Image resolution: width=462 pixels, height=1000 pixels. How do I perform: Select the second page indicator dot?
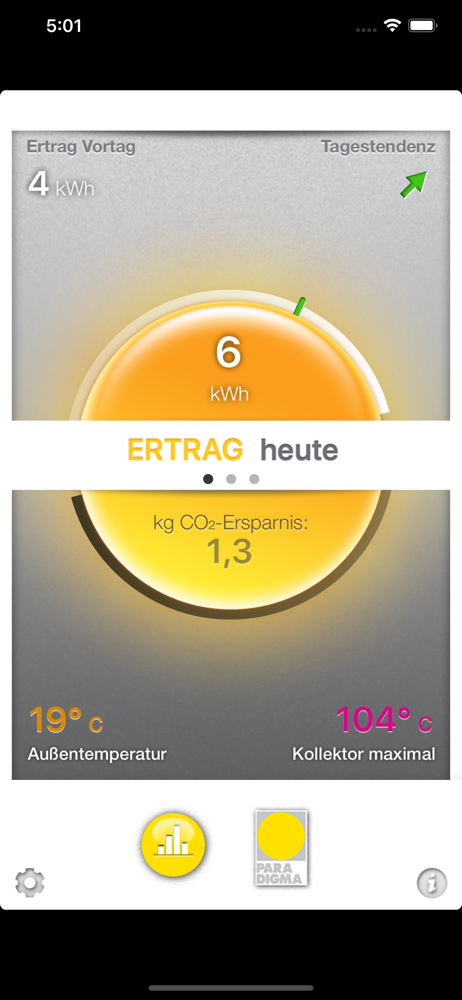click(x=231, y=479)
